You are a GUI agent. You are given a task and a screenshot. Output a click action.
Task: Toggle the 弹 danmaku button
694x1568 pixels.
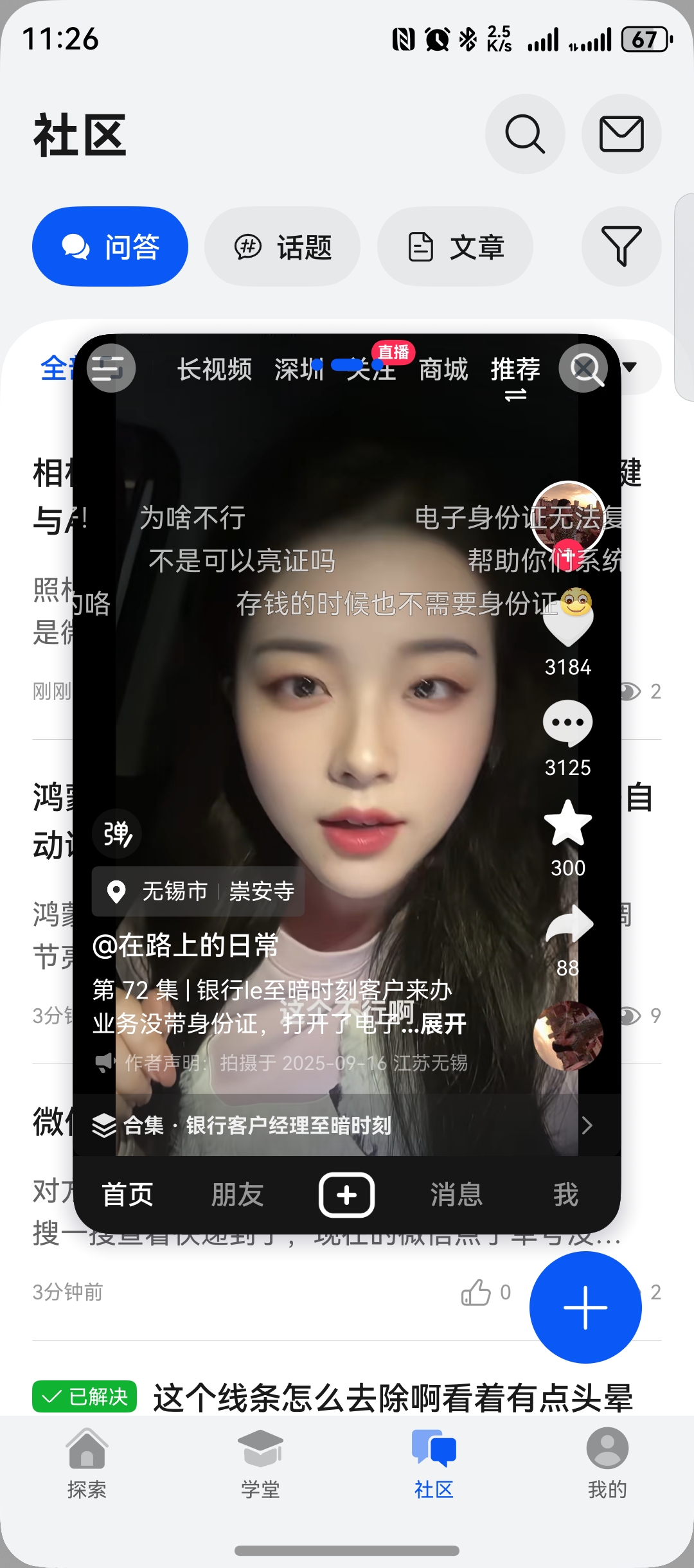[118, 834]
